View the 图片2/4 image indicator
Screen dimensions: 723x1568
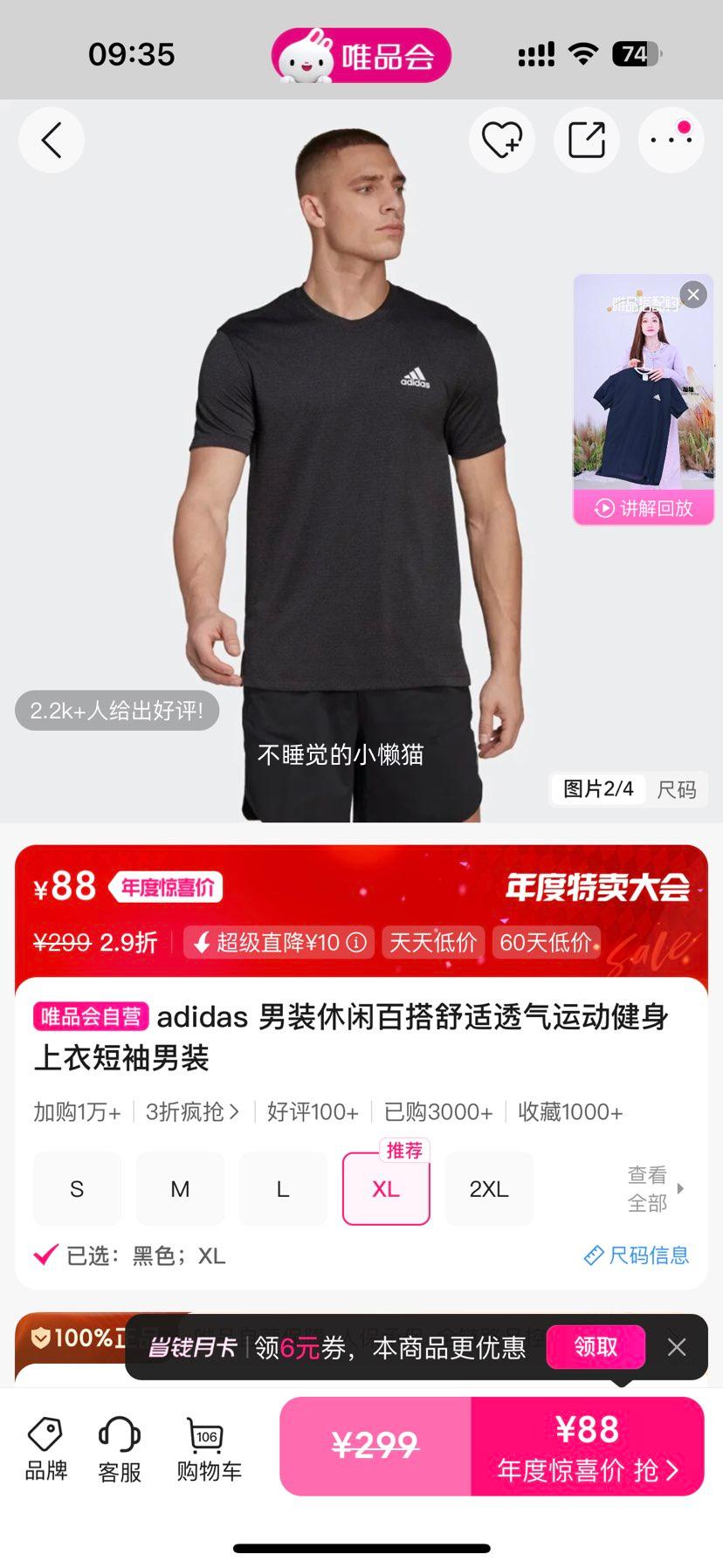596,789
